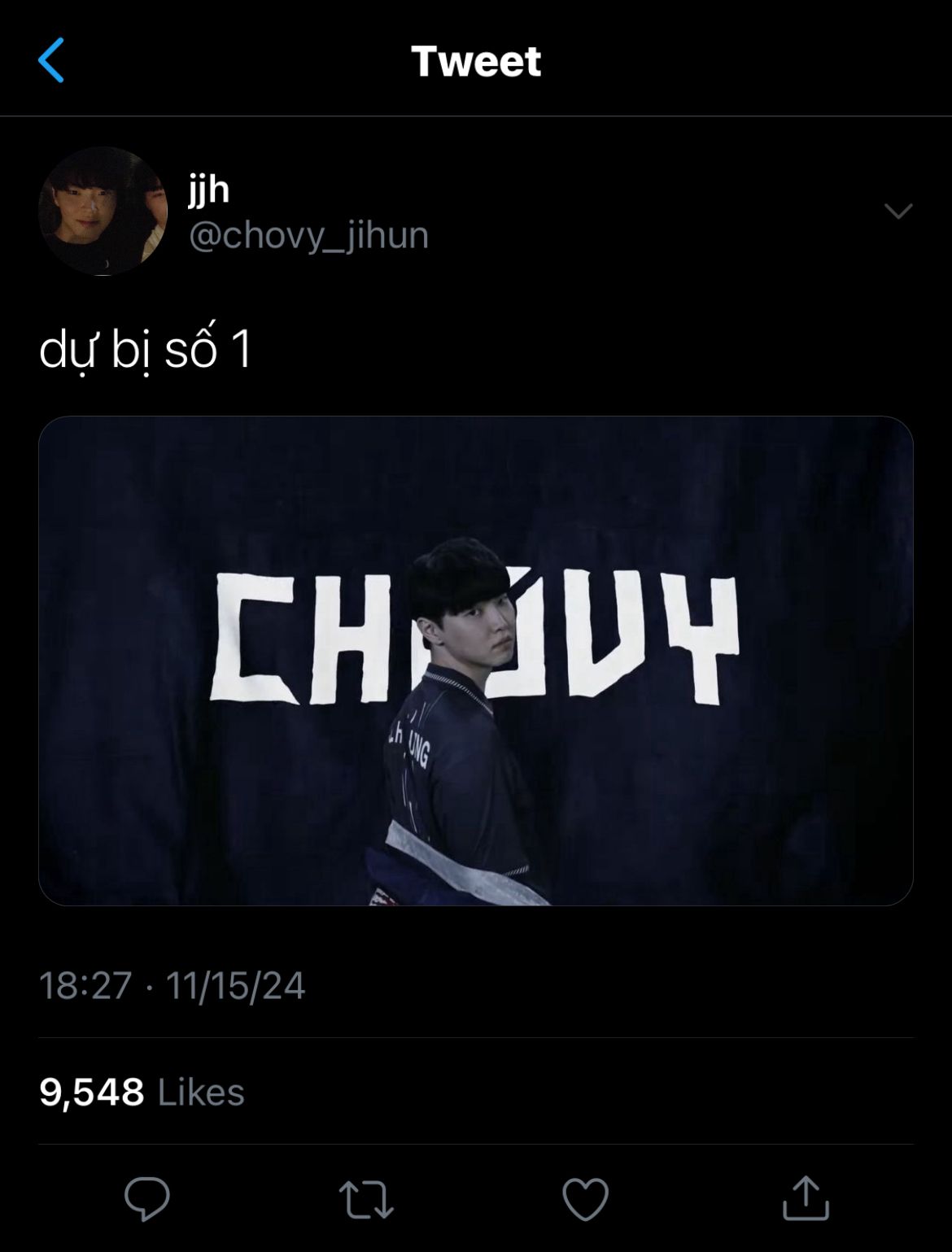Retweet this tweet
The width and height of the screenshot is (952, 1252).
tap(366, 1199)
